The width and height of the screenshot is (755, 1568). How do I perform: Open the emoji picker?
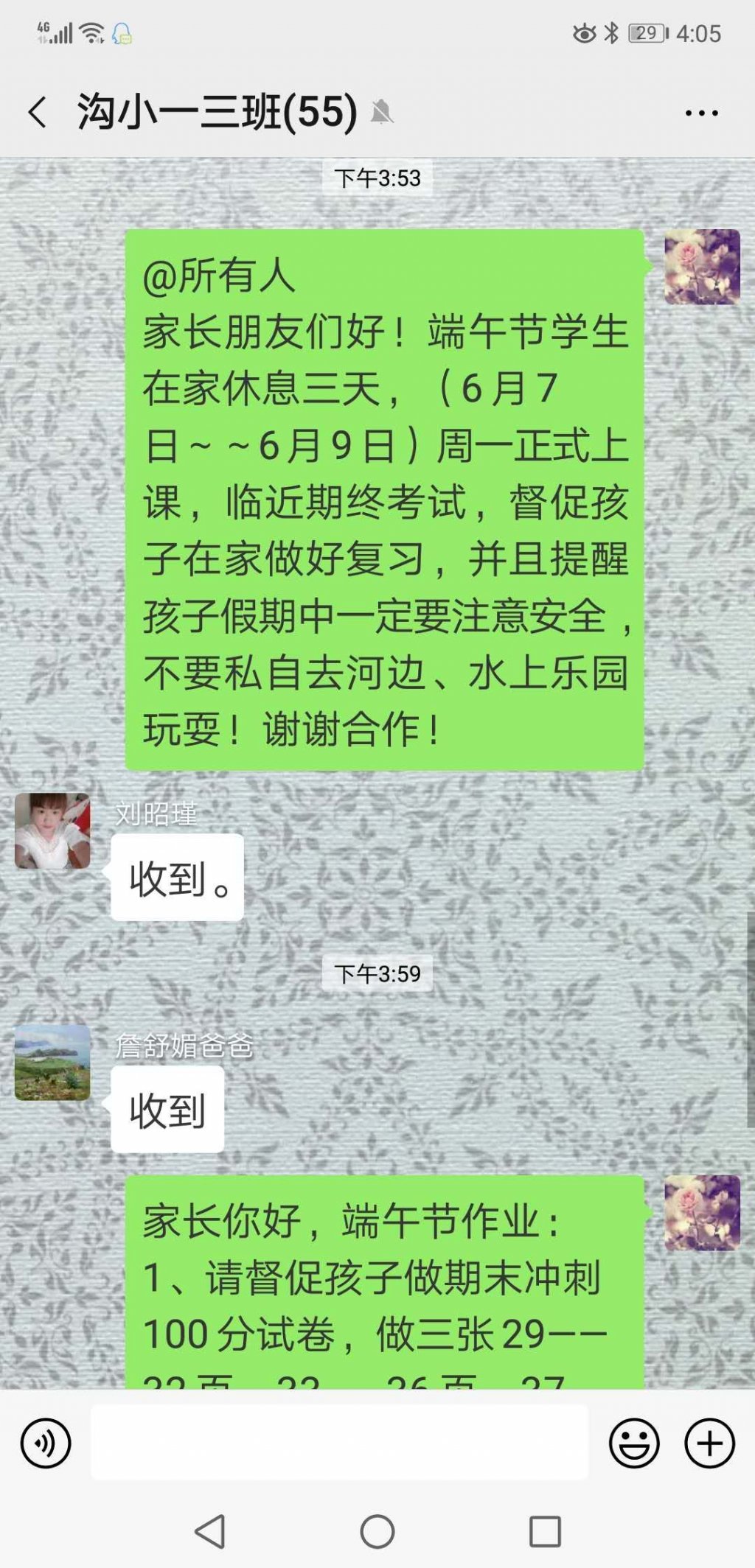[634, 1443]
